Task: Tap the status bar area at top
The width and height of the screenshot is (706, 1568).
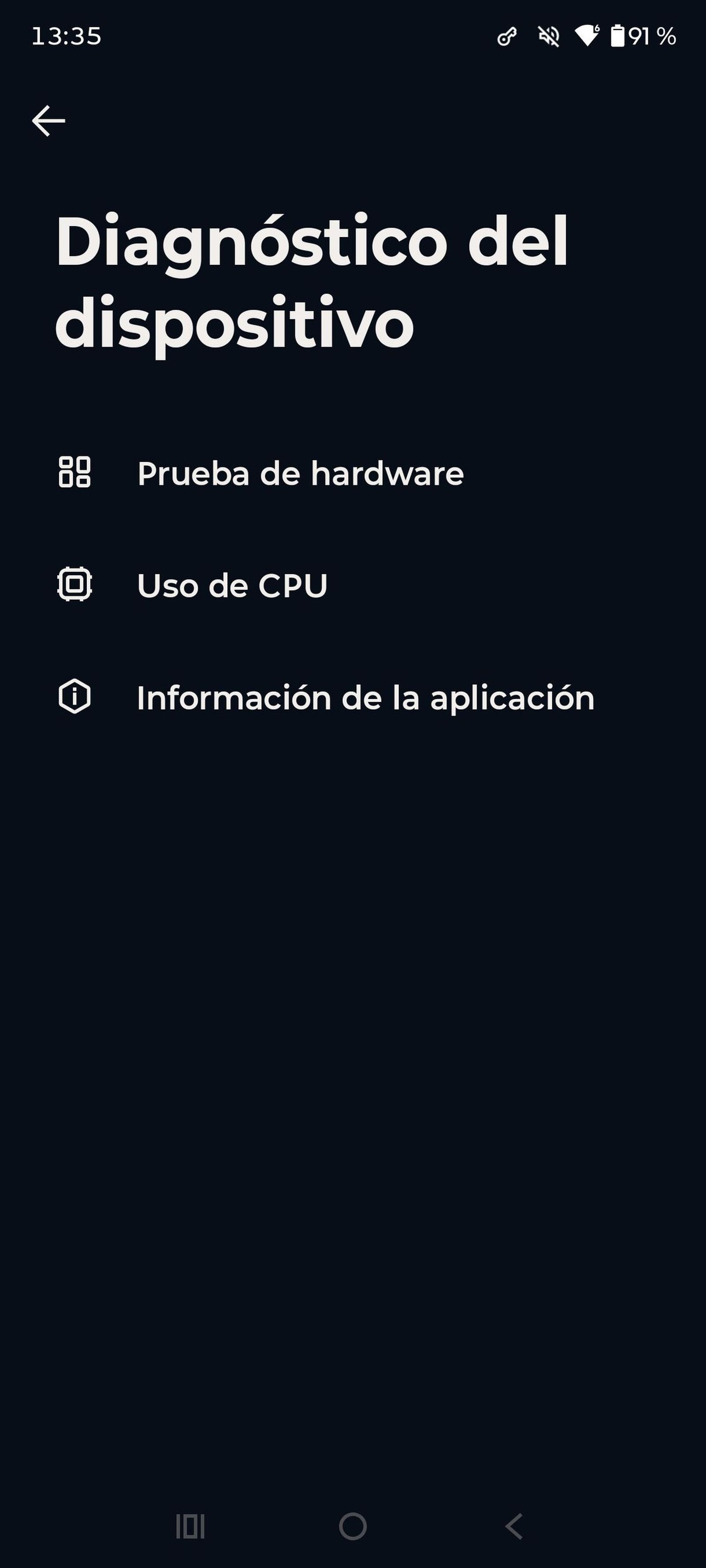Action: [x=353, y=37]
